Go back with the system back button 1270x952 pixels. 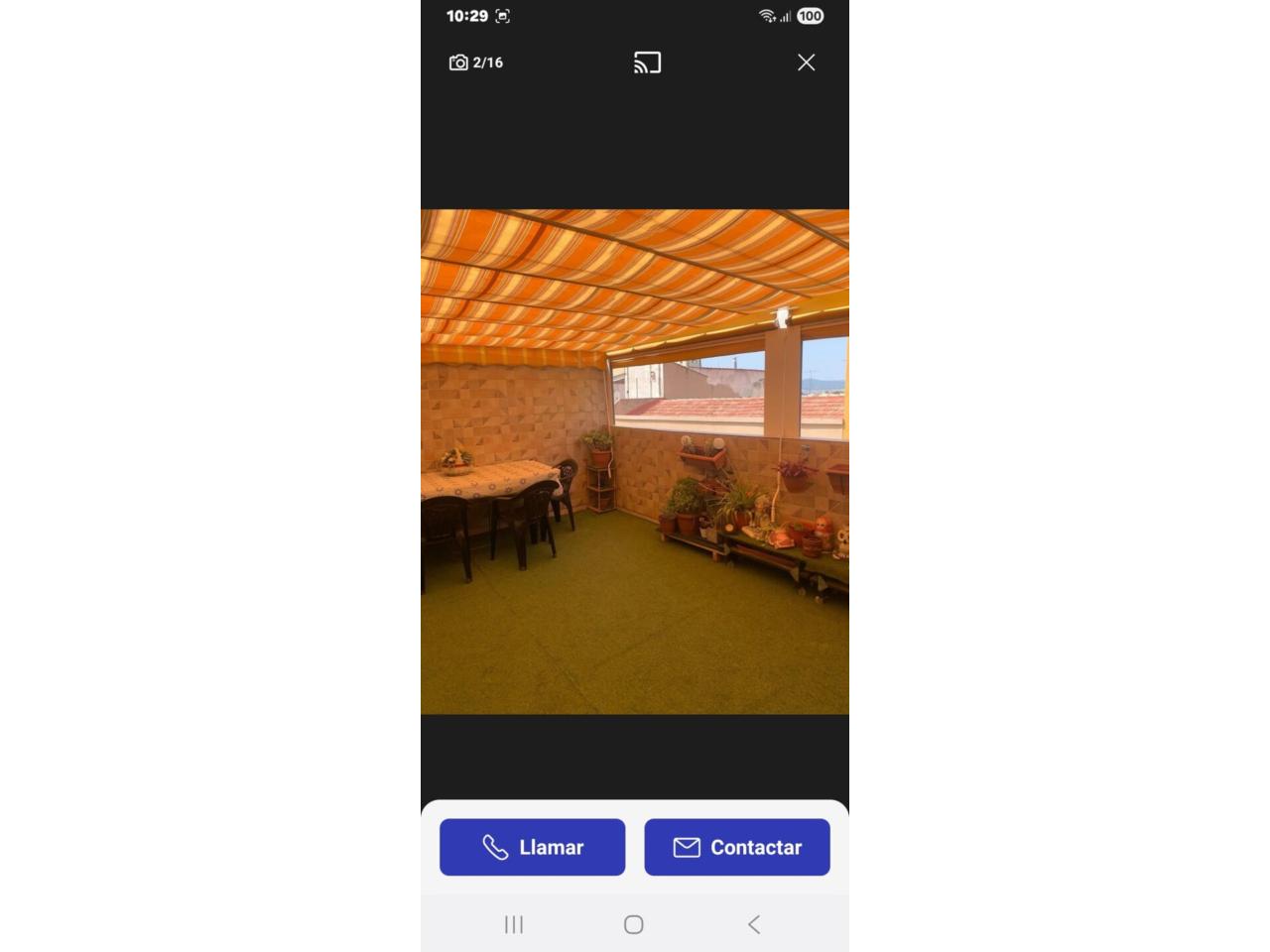[x=754, y=924]
